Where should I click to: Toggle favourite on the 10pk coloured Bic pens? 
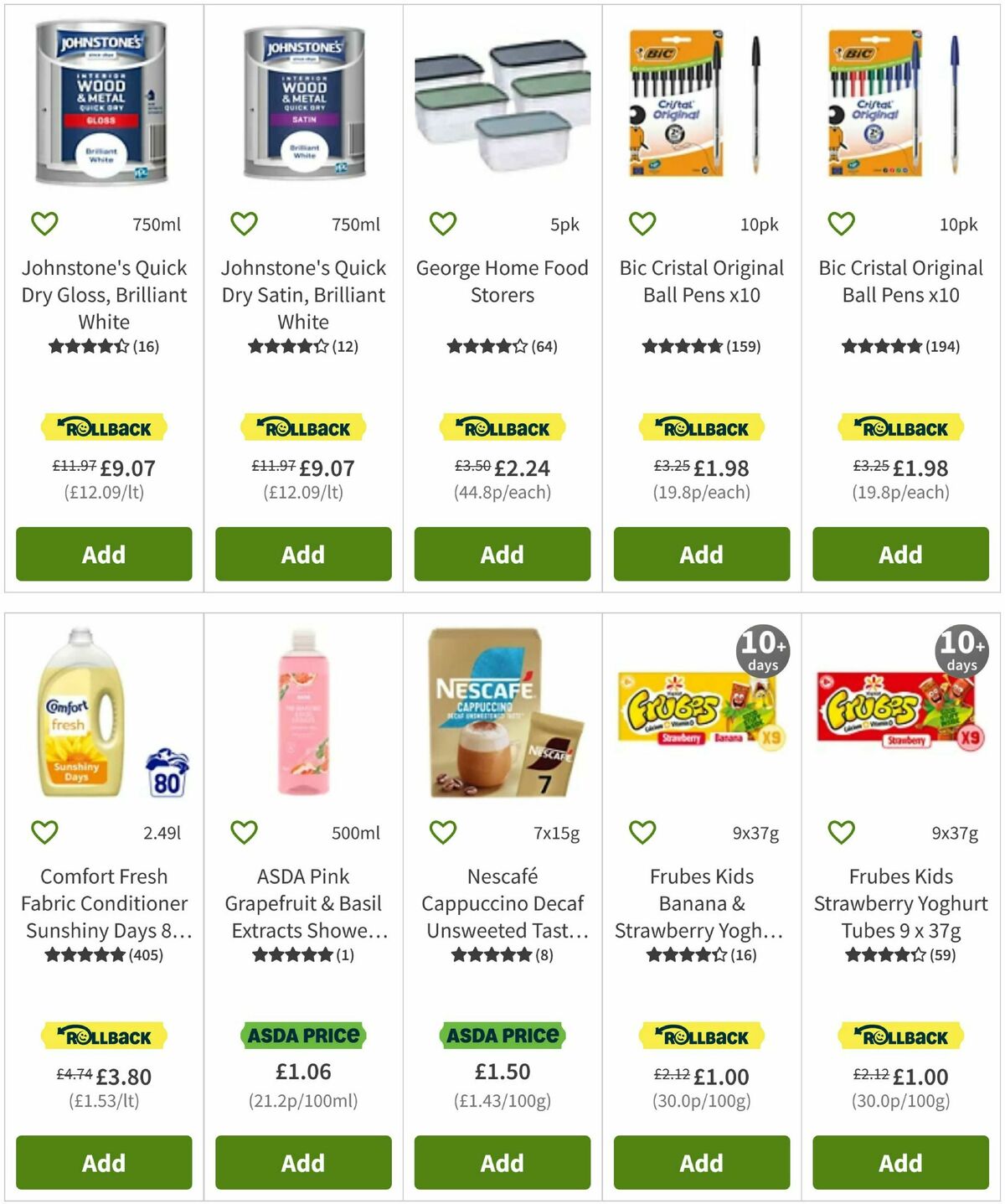pyautogui.click(x=841, y=223)
